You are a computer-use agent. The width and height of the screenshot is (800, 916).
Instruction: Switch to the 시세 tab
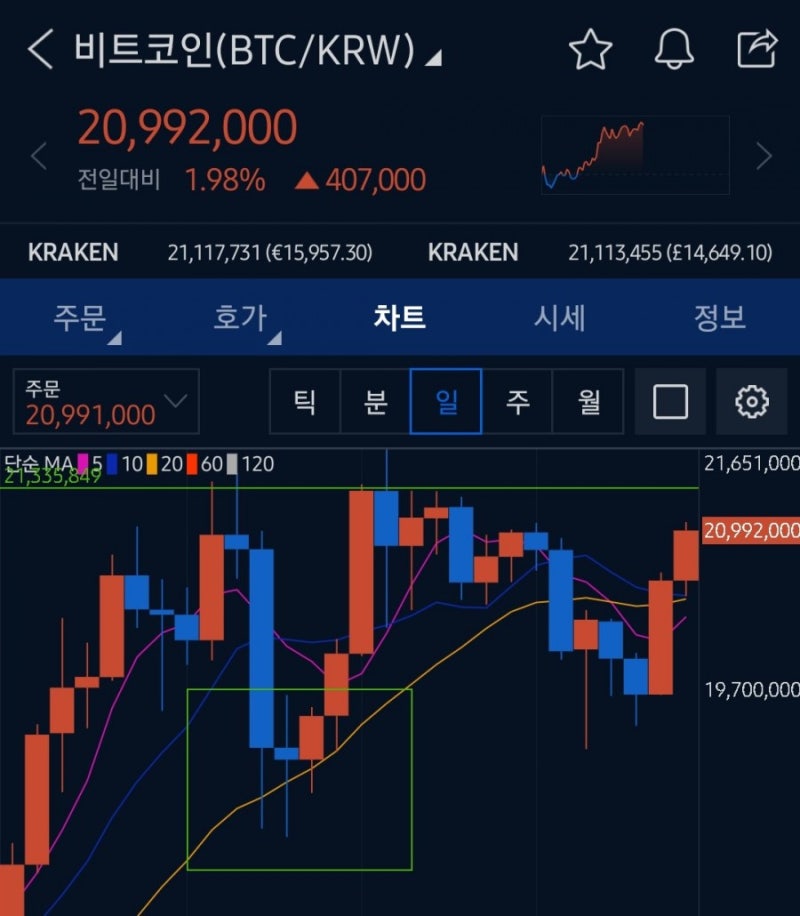(x=559, y=318)
